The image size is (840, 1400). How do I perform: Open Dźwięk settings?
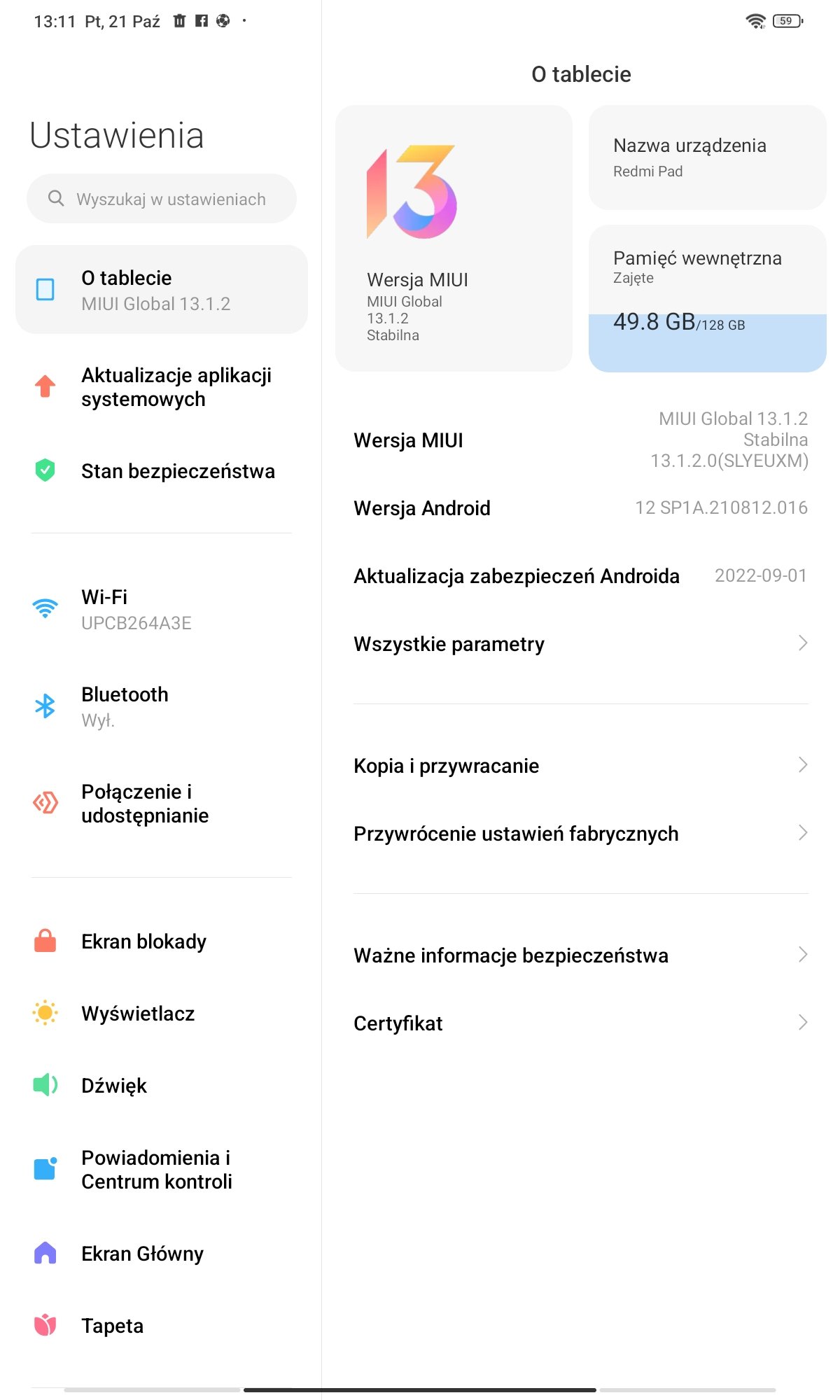pyautogui.click(x=162, y=1086)
